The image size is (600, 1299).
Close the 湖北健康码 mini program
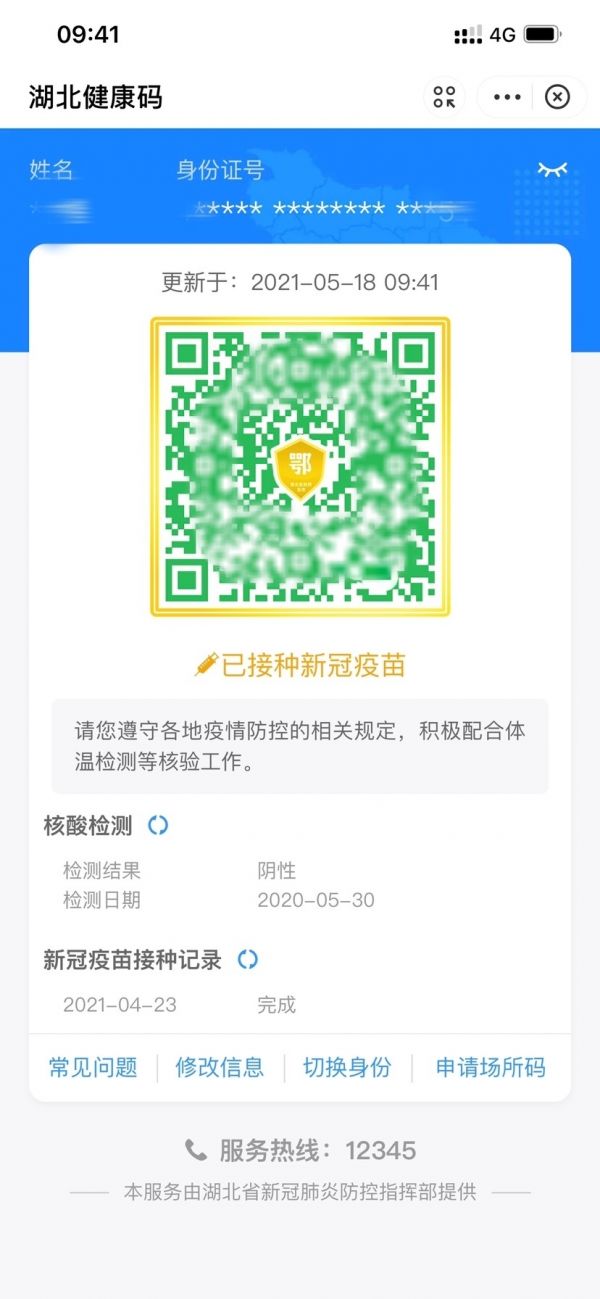(x=558, y=97)
